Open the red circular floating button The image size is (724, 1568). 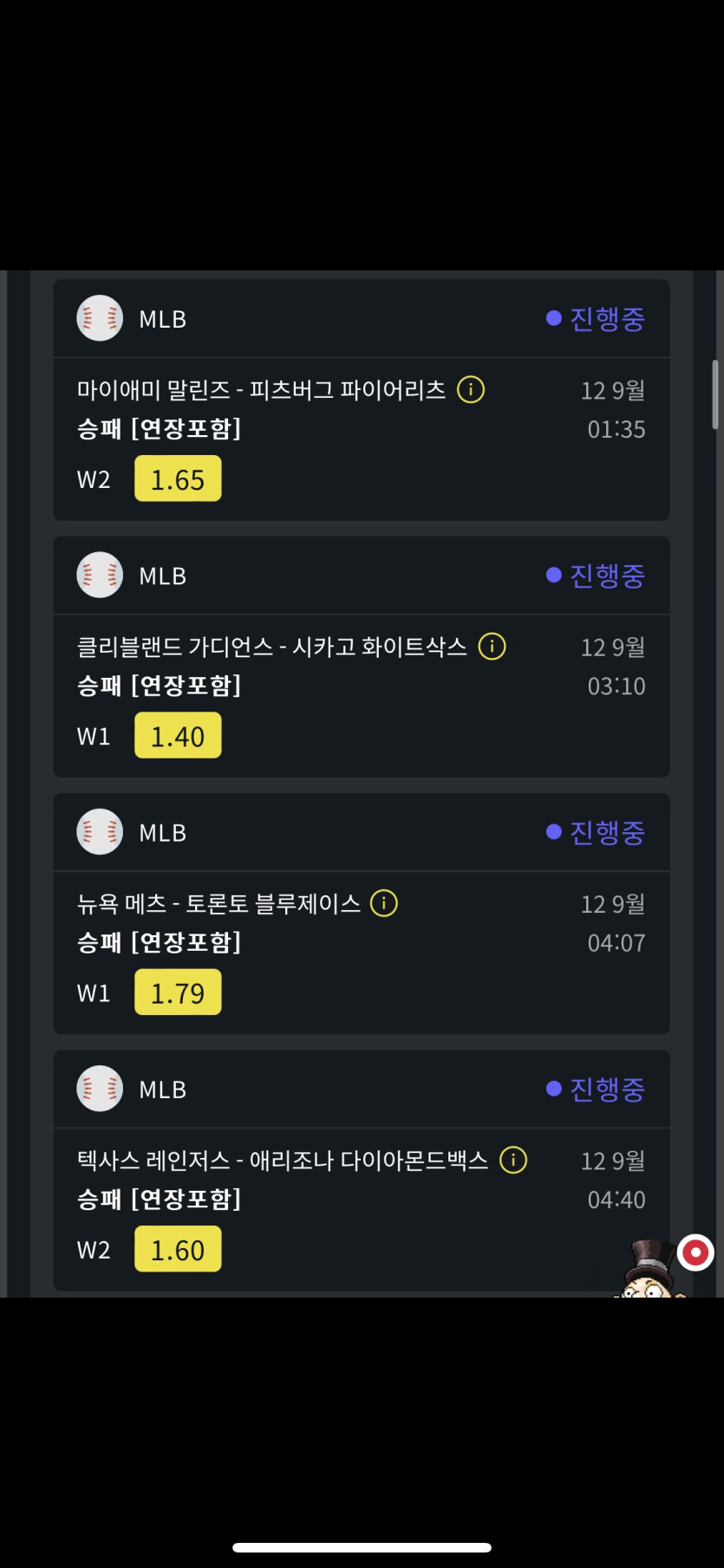click(695, 1252)
